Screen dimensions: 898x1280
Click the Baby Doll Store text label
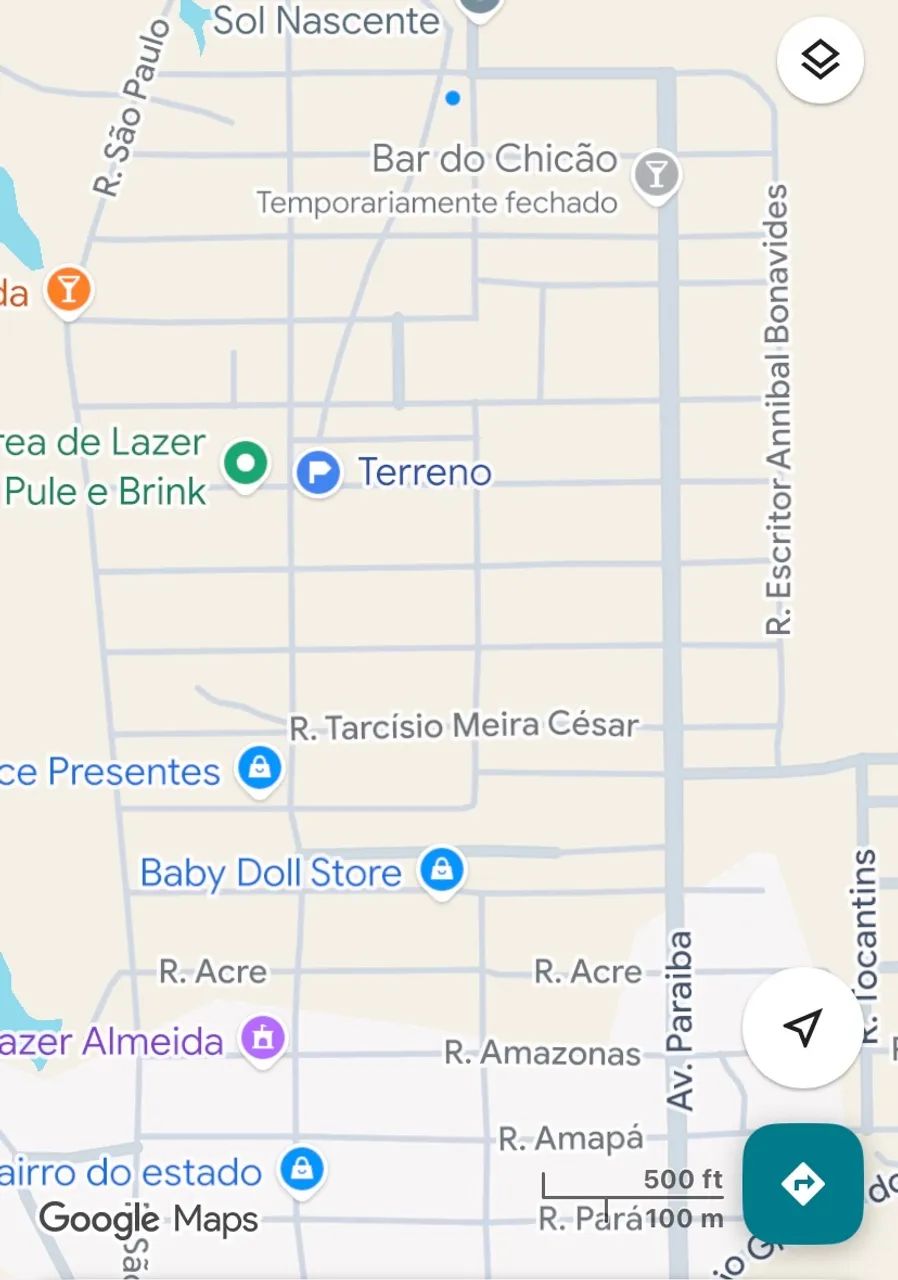point(271,871)
